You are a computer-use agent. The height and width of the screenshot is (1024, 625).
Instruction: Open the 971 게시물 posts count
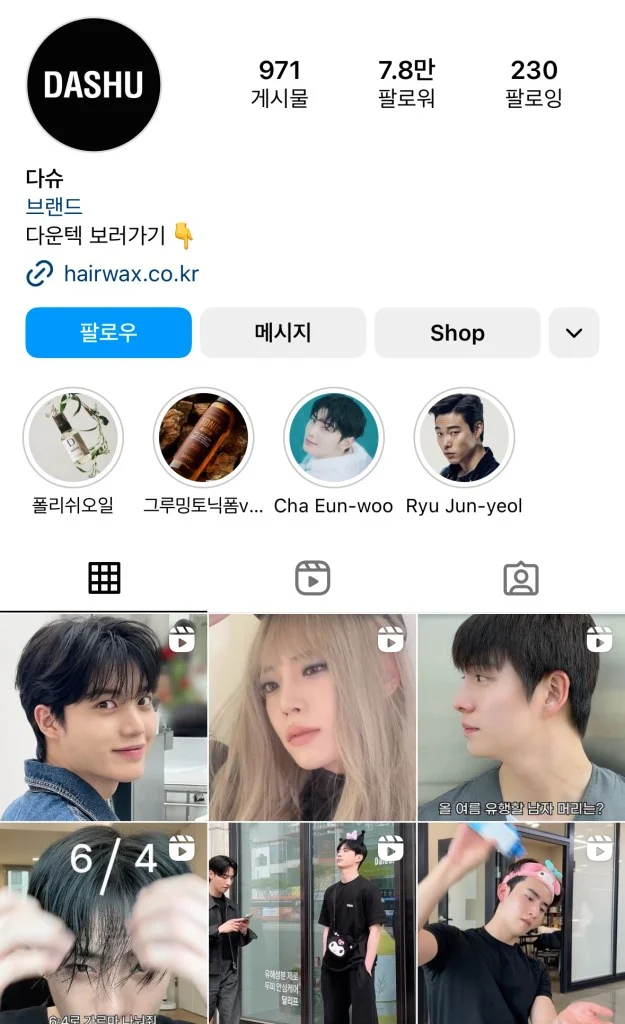[279, 83]
